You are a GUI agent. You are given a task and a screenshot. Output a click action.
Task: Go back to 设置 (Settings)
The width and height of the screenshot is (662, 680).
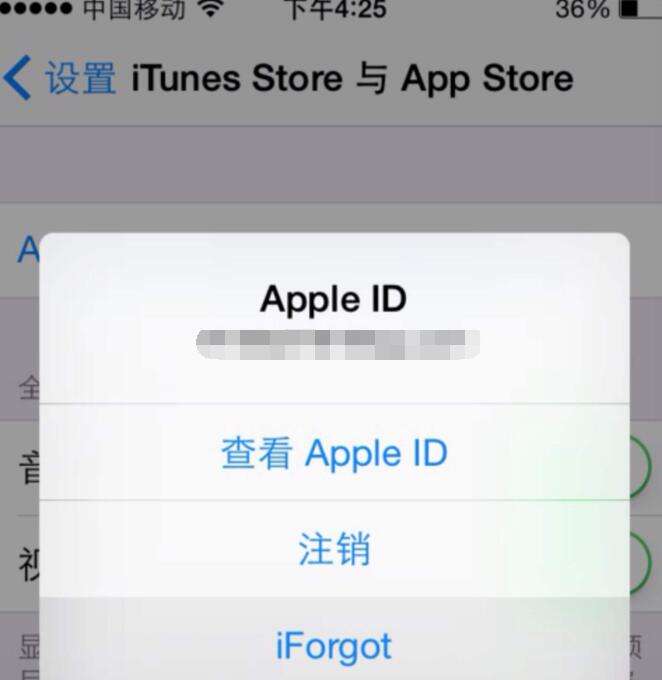(x=62, y=79)
